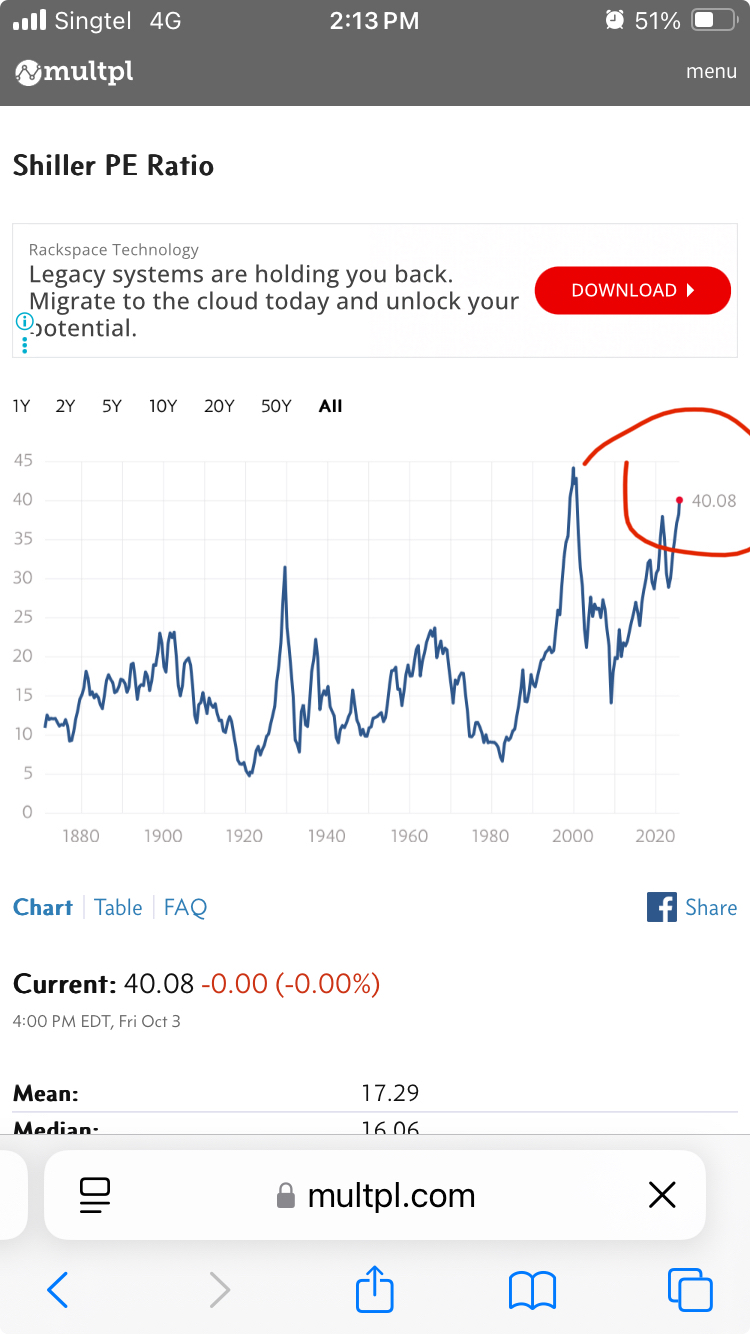Image resolution: width=750 pixels, height=1334 pixels.
Task: Open the Table view link
Action: coord(118,907)
